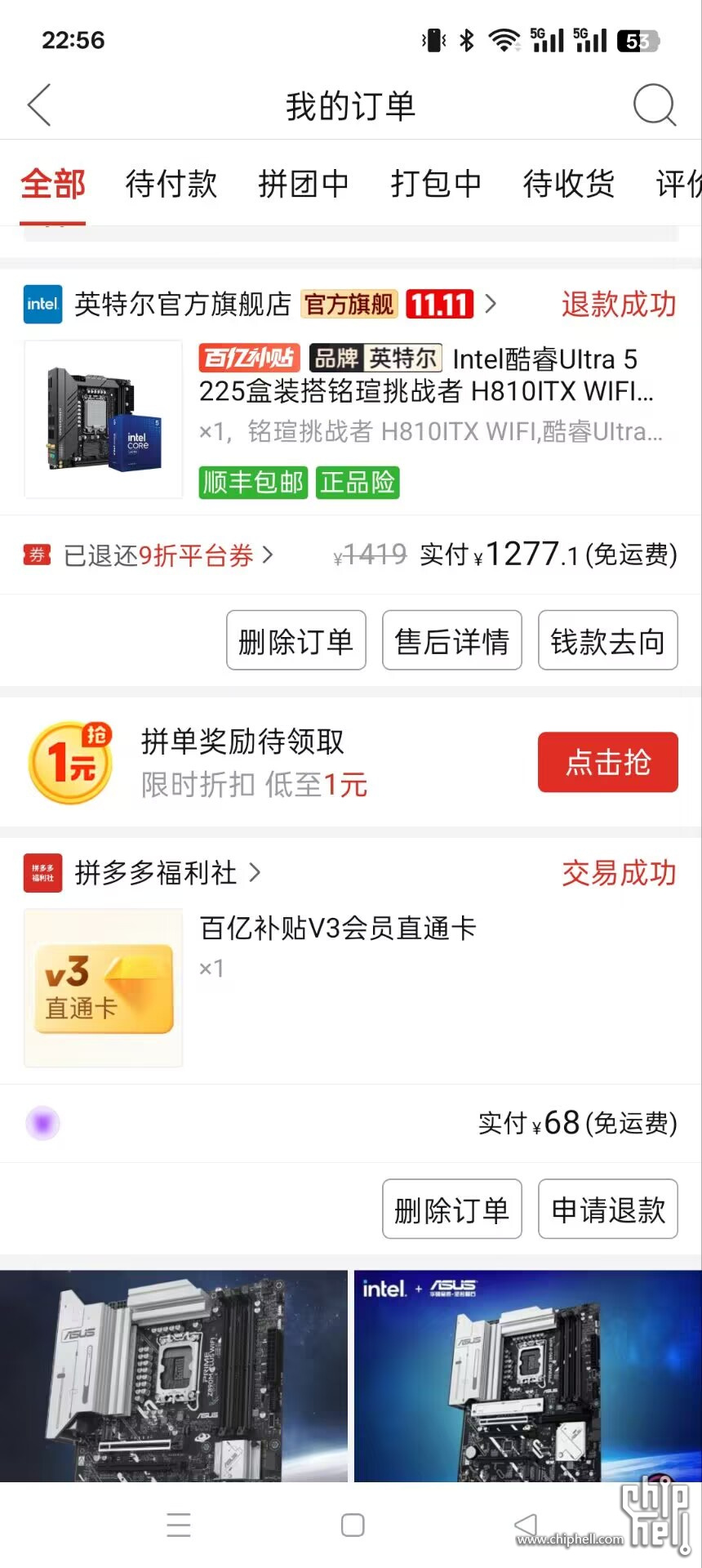Tap 点击抢 to claim the reward

click(607, 763)
